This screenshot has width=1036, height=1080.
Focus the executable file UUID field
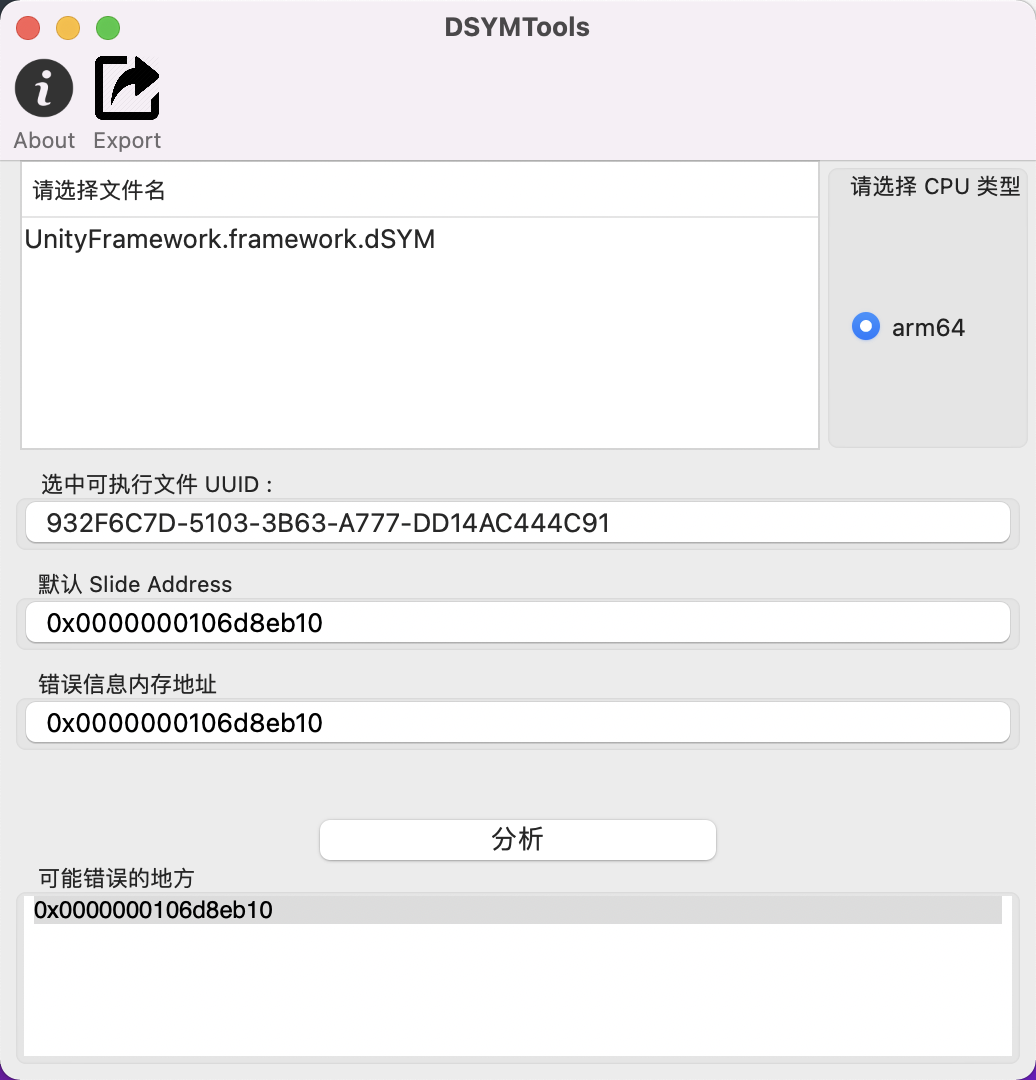[x=517, y=523]
